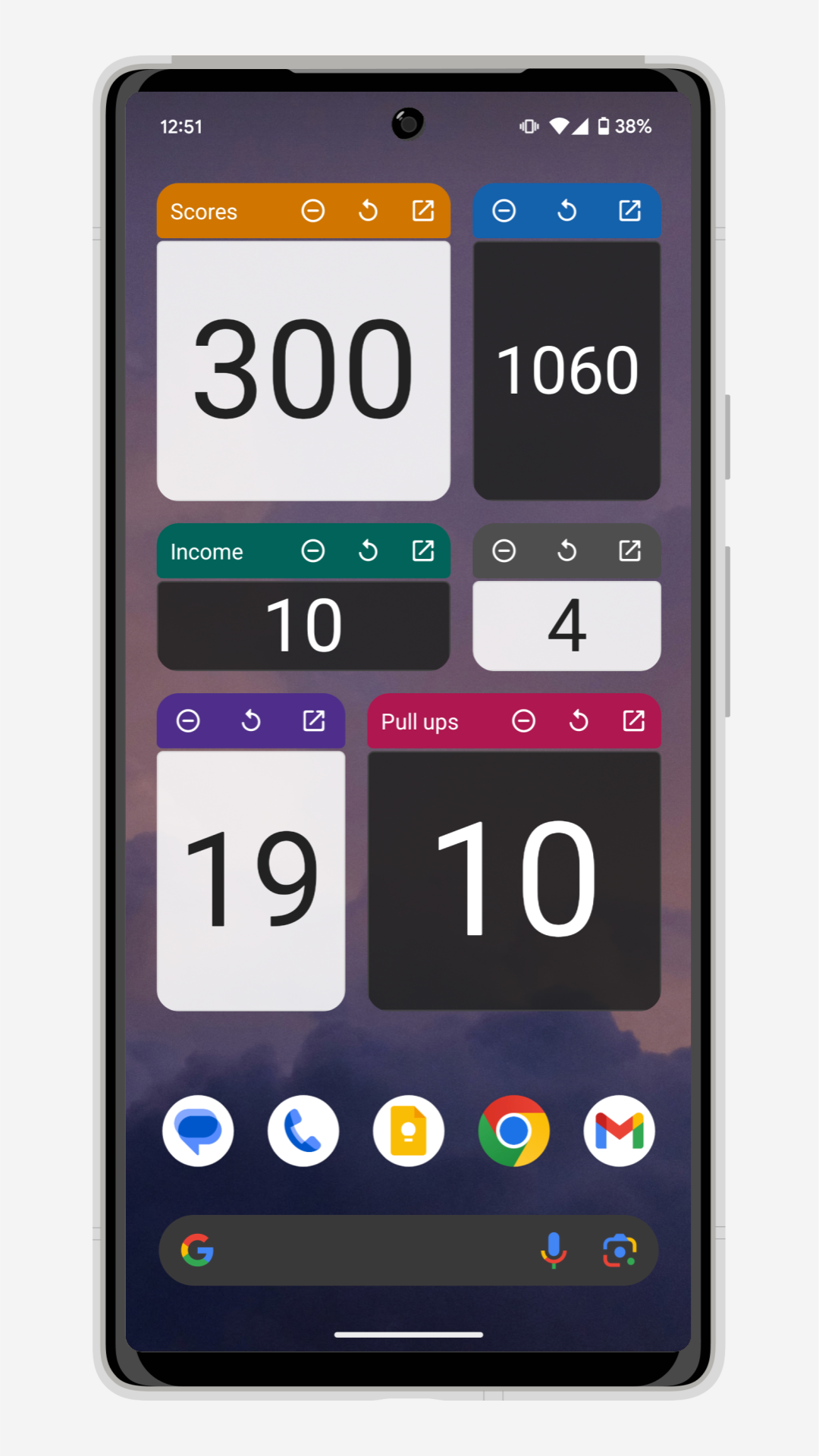Decrease the grey counter showing 4

(x=504, y=551)
